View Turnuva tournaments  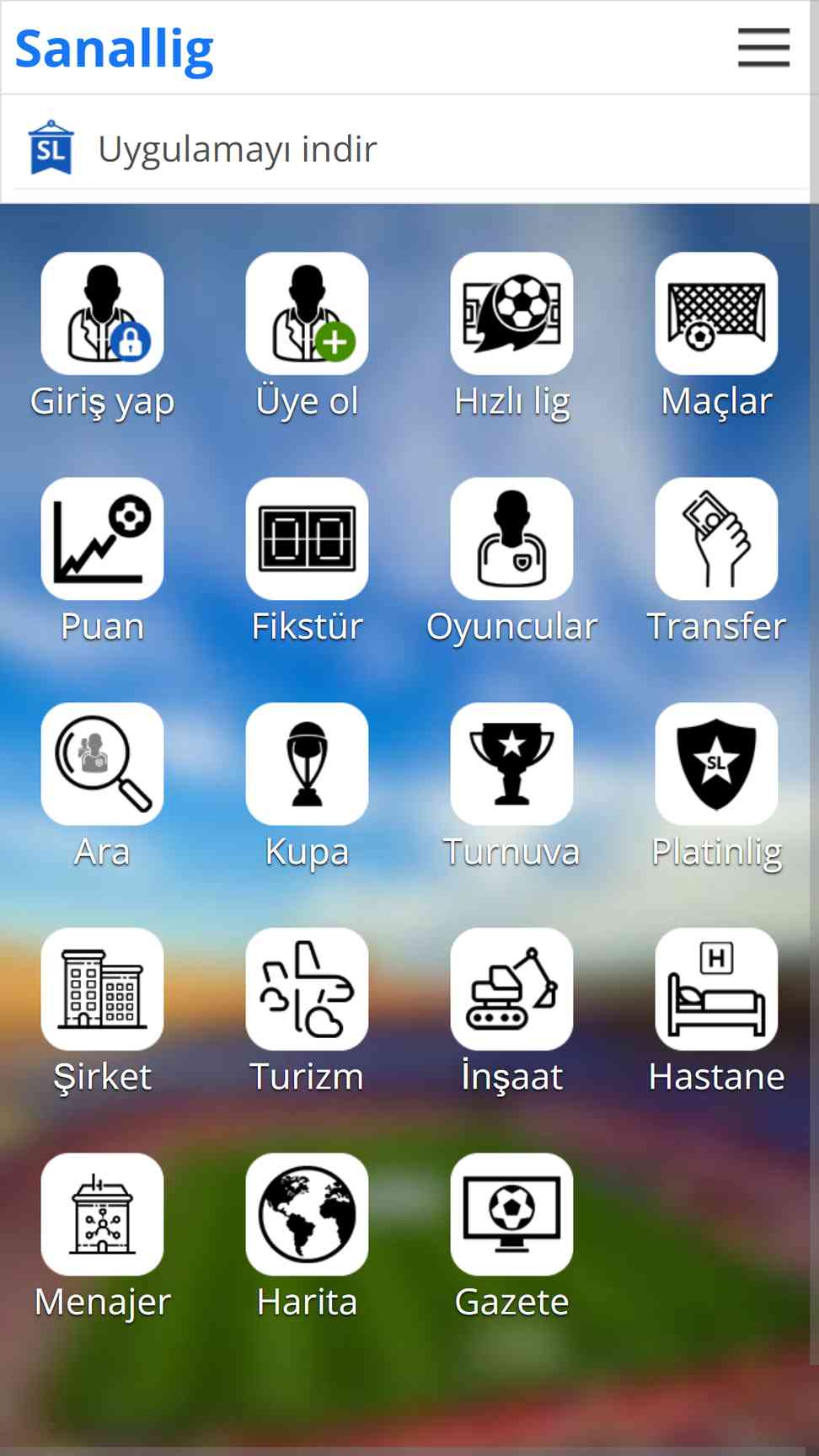pyautogui.click(x=511, y=763)
